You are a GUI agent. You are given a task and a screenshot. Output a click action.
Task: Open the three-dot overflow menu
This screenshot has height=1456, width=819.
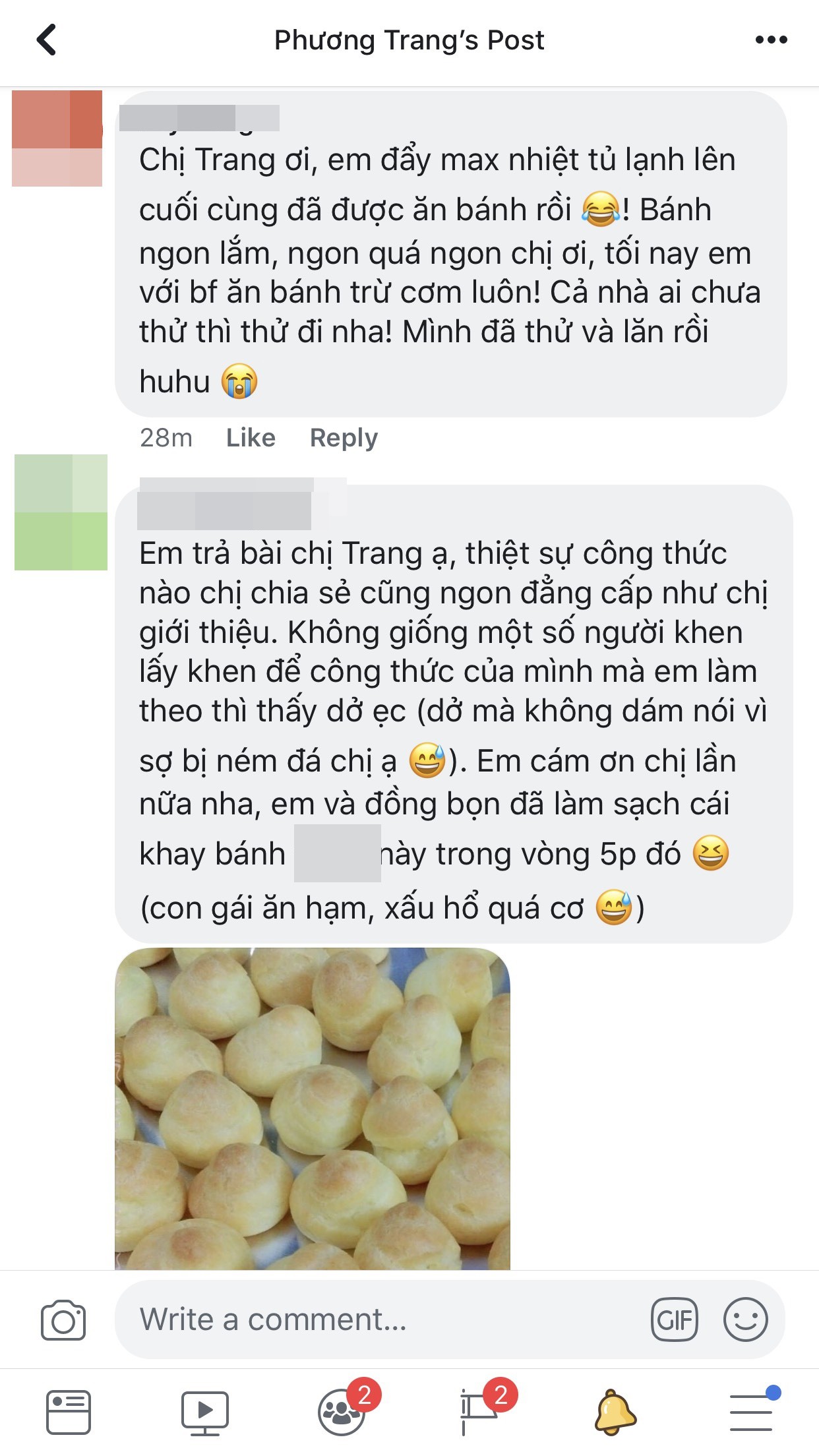pyautogui.click(x=771, y=40)
